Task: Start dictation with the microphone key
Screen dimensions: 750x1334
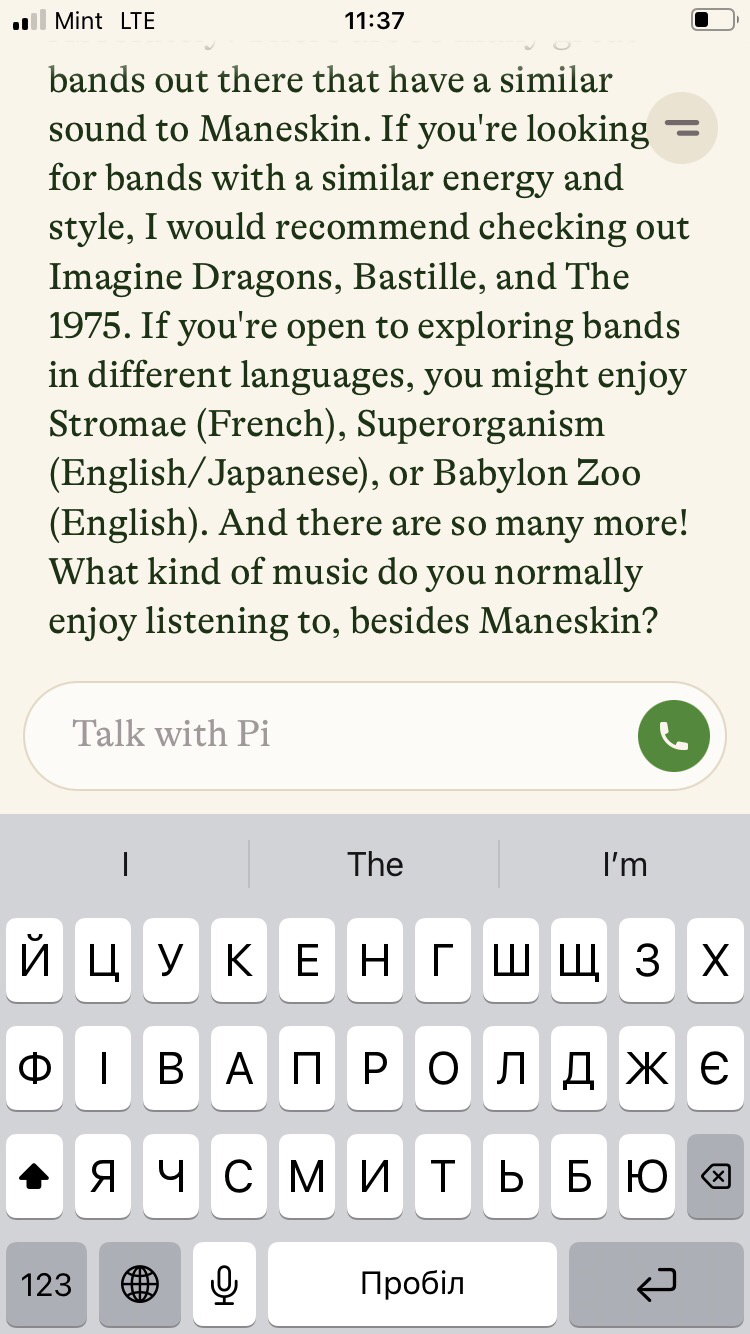Action: coord(225,1284)
